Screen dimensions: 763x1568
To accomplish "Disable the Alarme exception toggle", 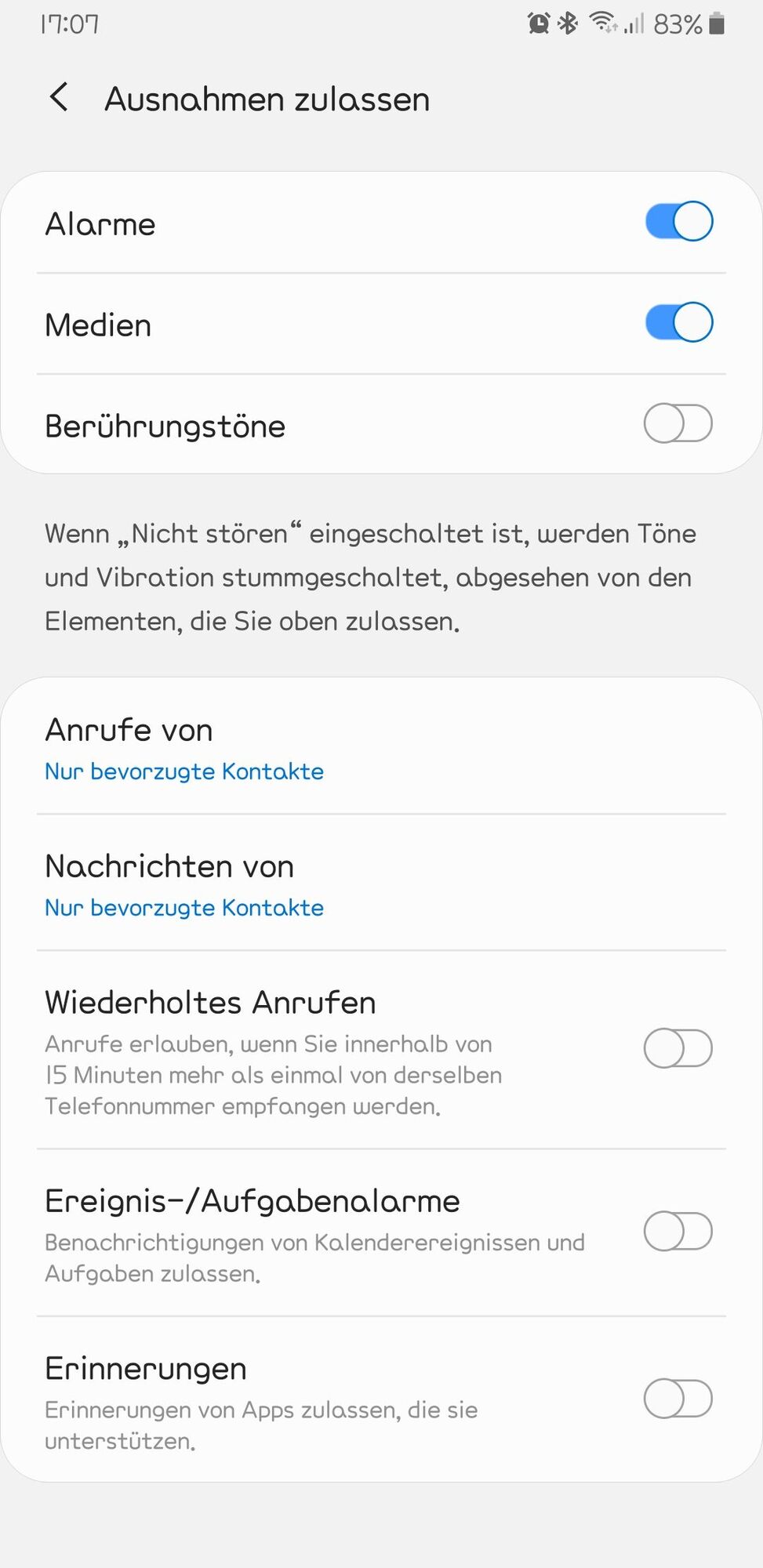I will [678, 222].
